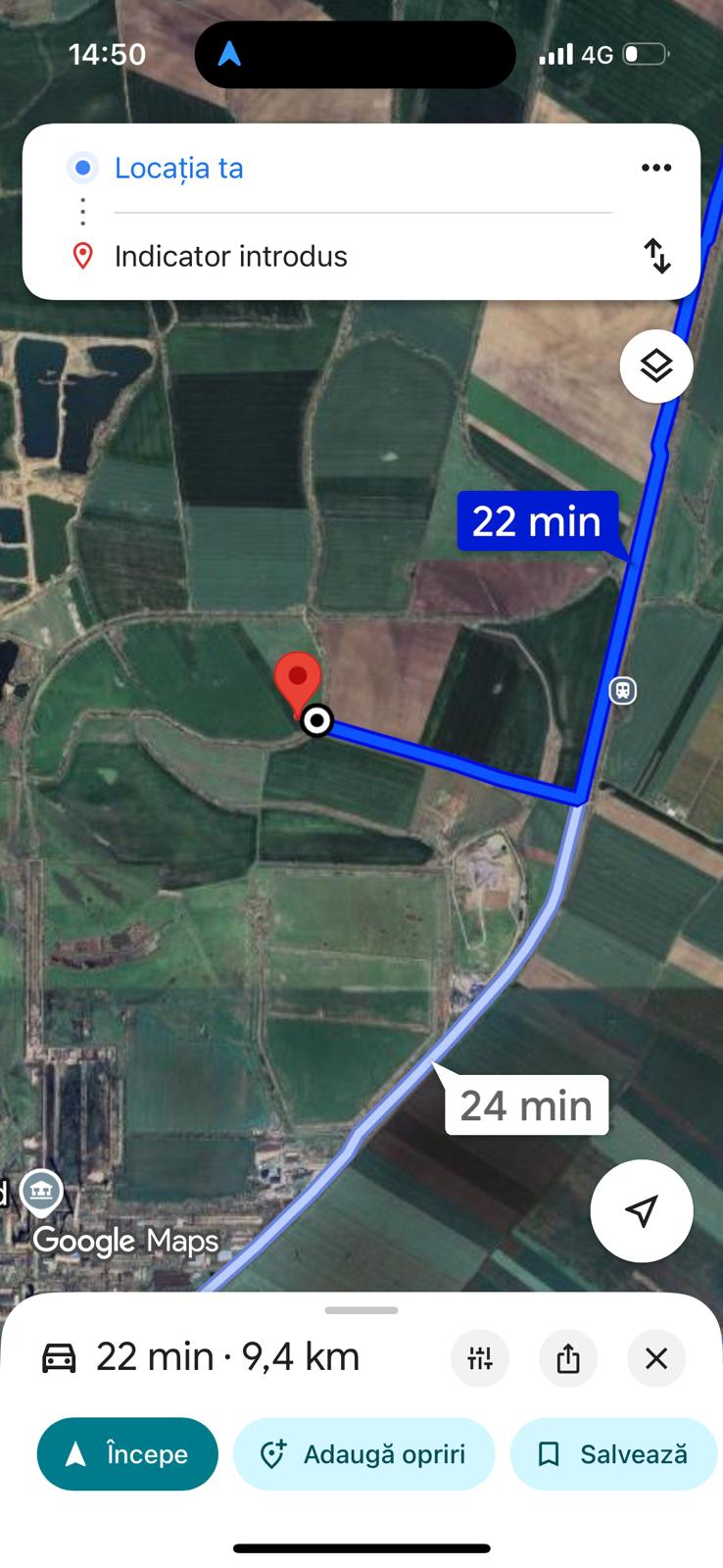Swap start and destination points
Viewport: 723px width, 1568px height.
[x=656, y=257]
